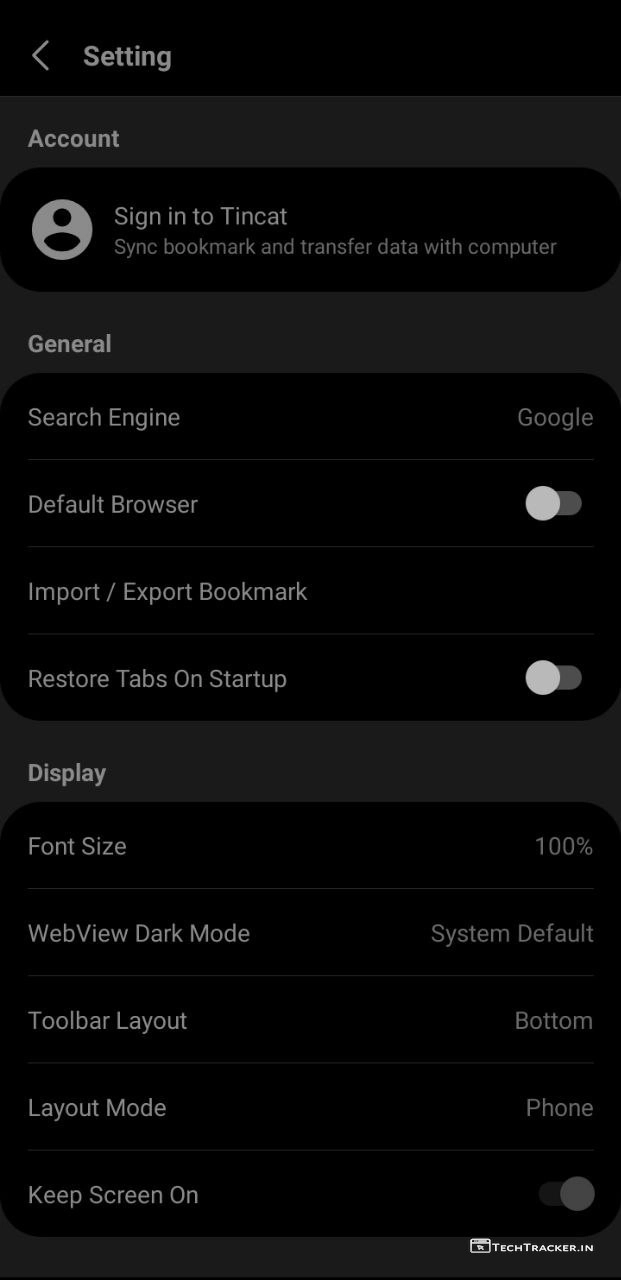Toggle the Default Browser switch

554,504
